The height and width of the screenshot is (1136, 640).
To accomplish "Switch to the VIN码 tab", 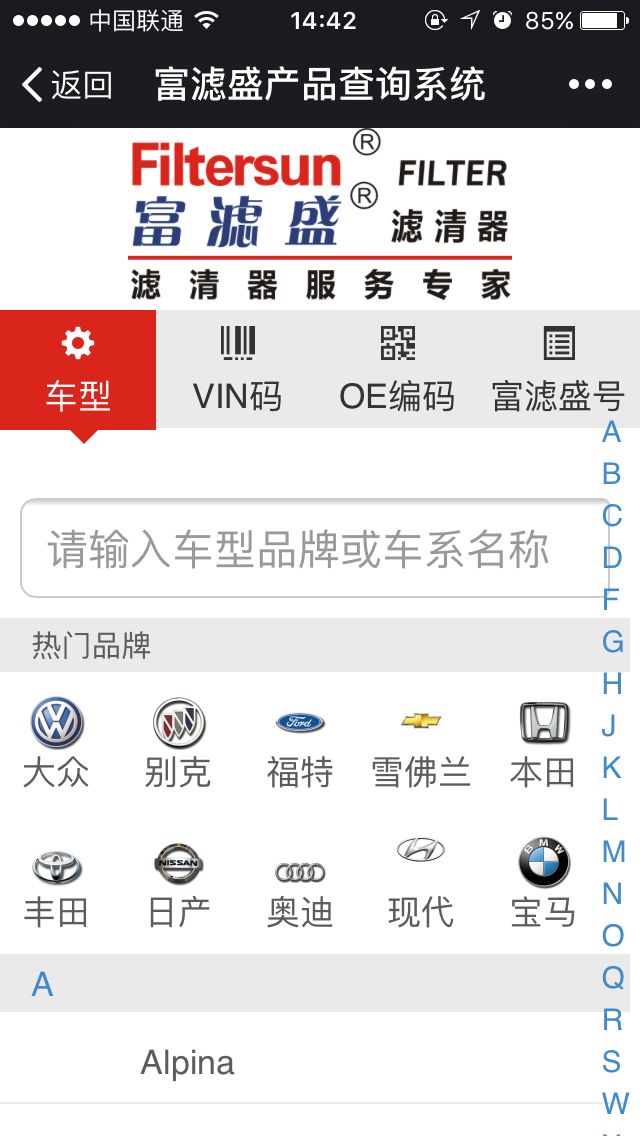I will click(x=238, y=369).
